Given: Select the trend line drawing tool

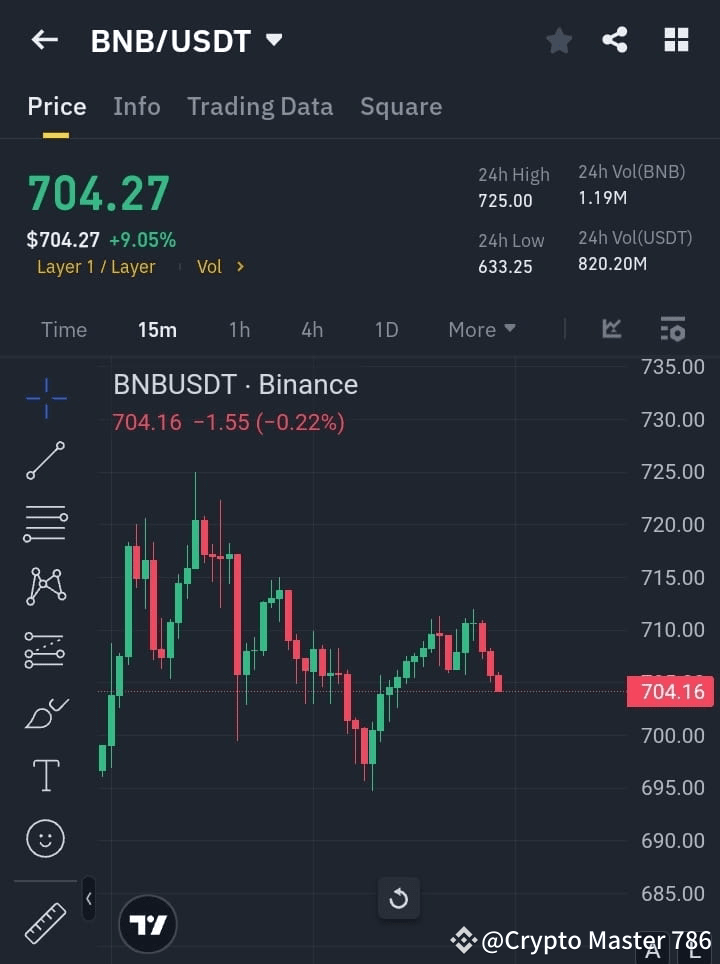Looking at the screenshot, I should 45,461.
